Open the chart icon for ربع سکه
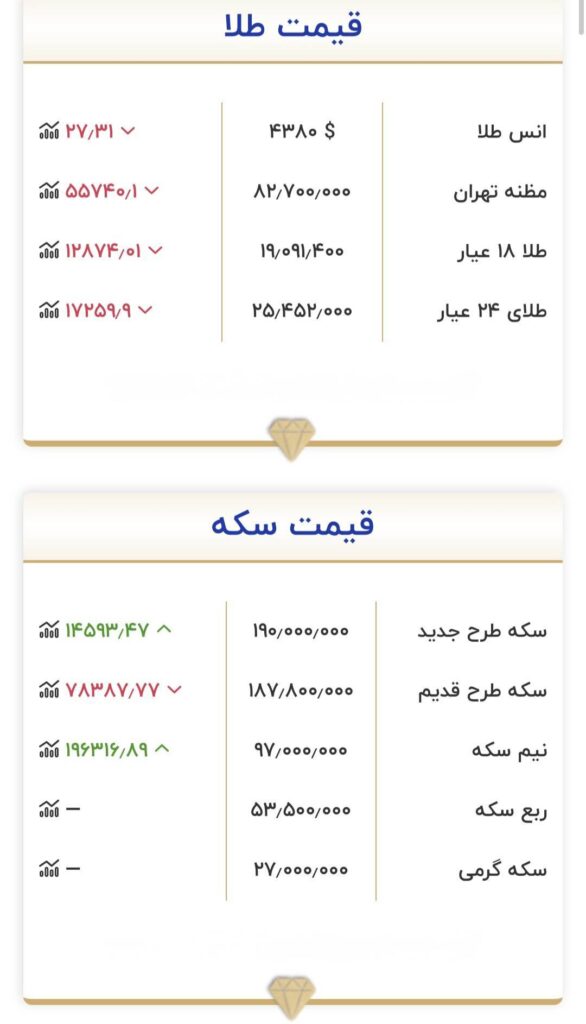The height and width of the screenshot is (1024, 586). 49,809
